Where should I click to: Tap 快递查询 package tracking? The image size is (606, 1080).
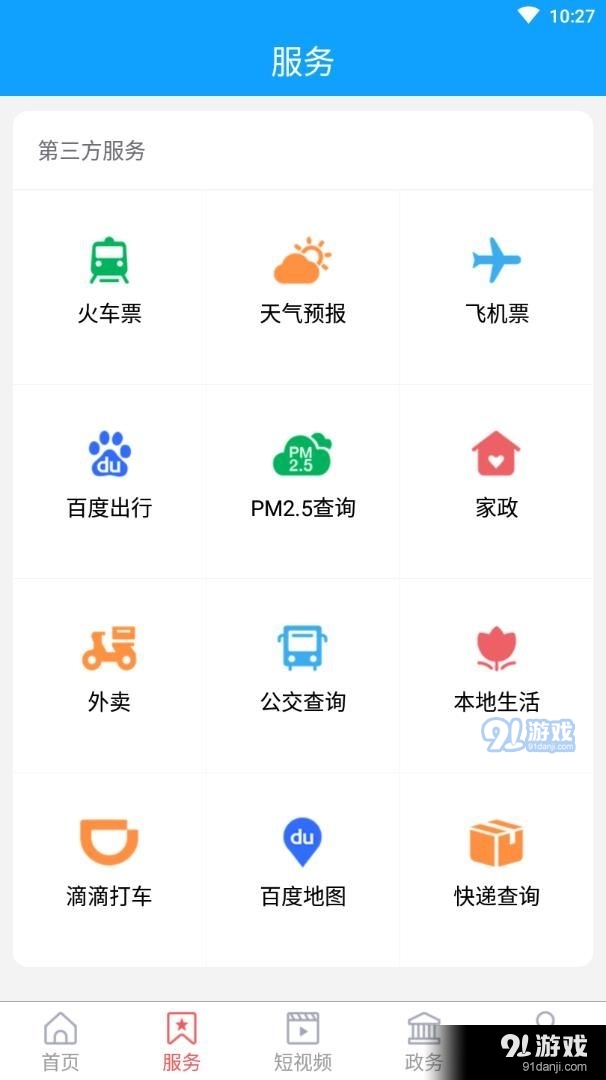496,863
